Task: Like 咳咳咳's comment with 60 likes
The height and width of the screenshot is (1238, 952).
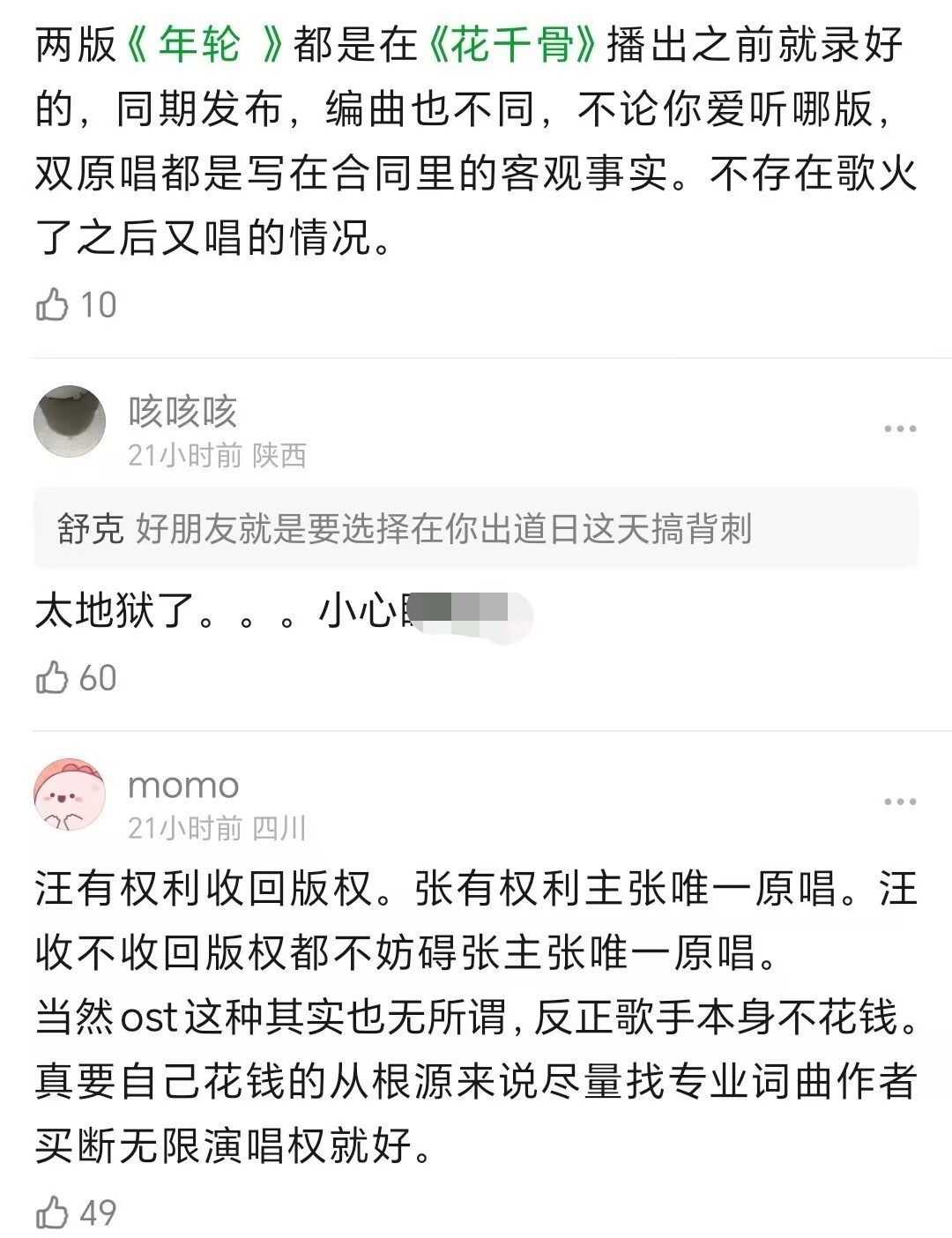Action: [53, 678]
